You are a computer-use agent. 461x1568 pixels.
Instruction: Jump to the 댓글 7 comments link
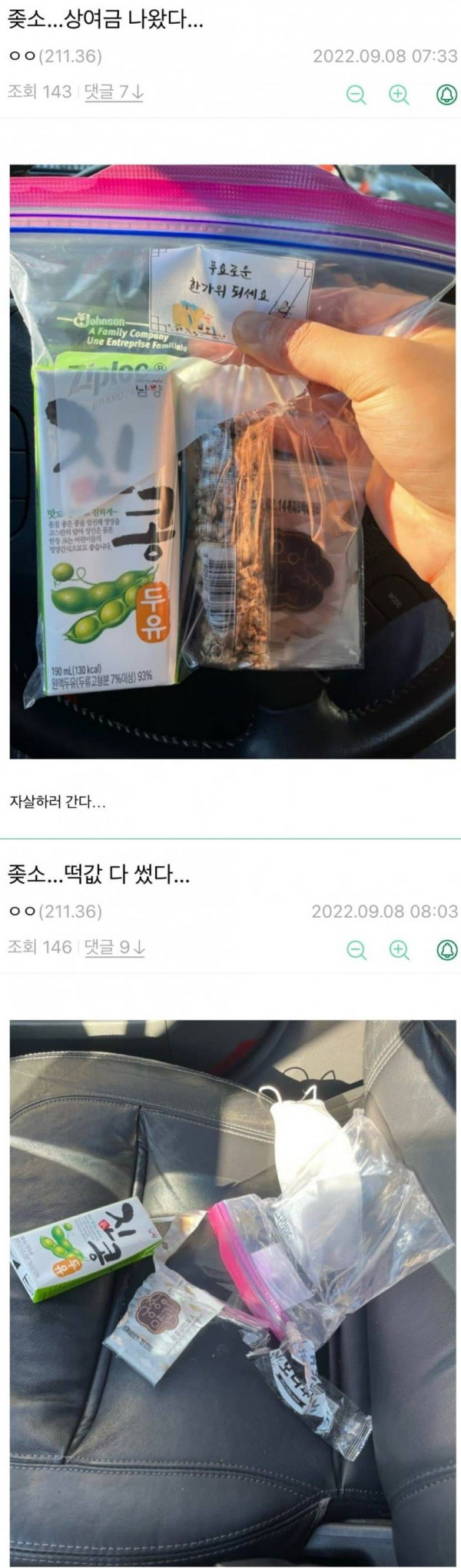114,92
